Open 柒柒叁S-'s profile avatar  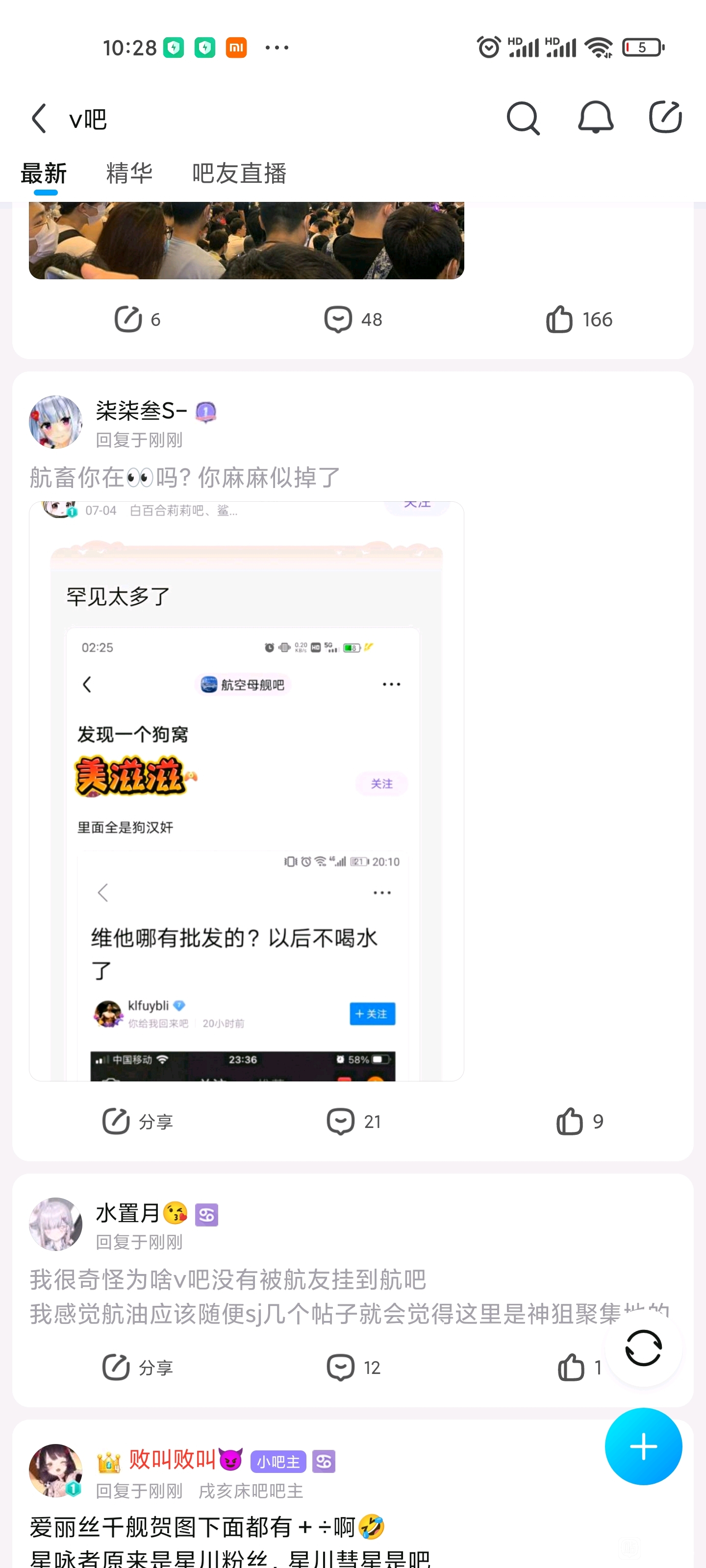55,422
